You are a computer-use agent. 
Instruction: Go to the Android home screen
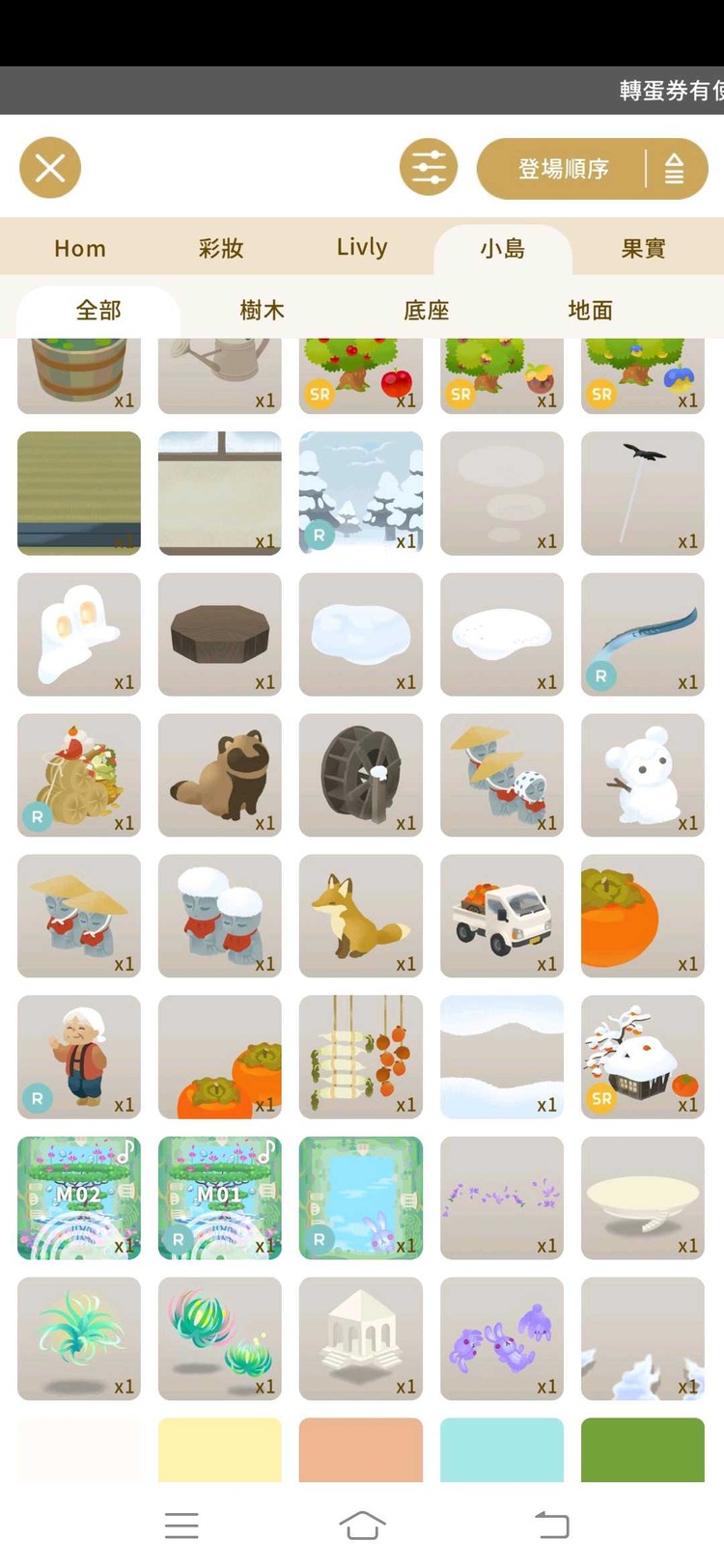click(362, 1526)
